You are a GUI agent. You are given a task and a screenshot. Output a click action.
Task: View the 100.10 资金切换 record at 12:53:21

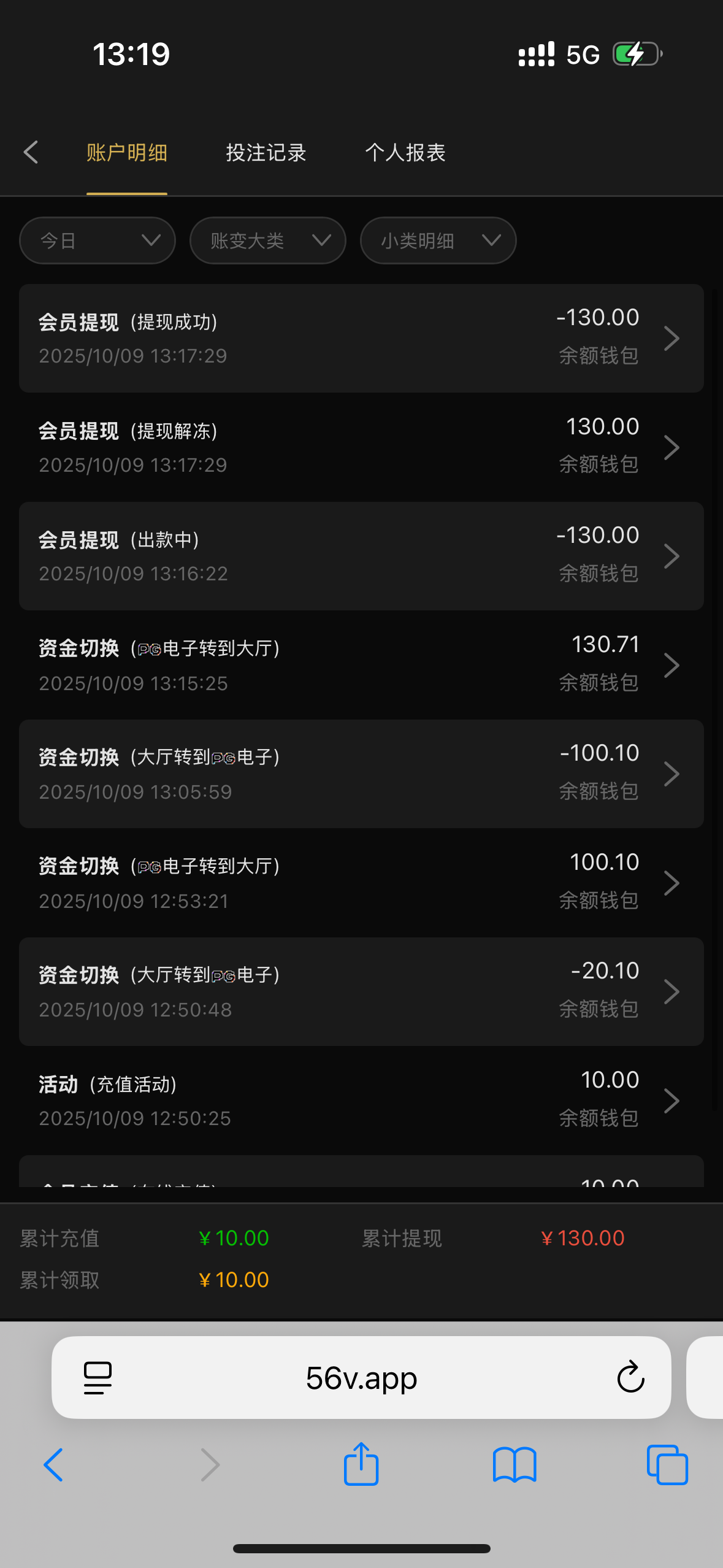361,883
